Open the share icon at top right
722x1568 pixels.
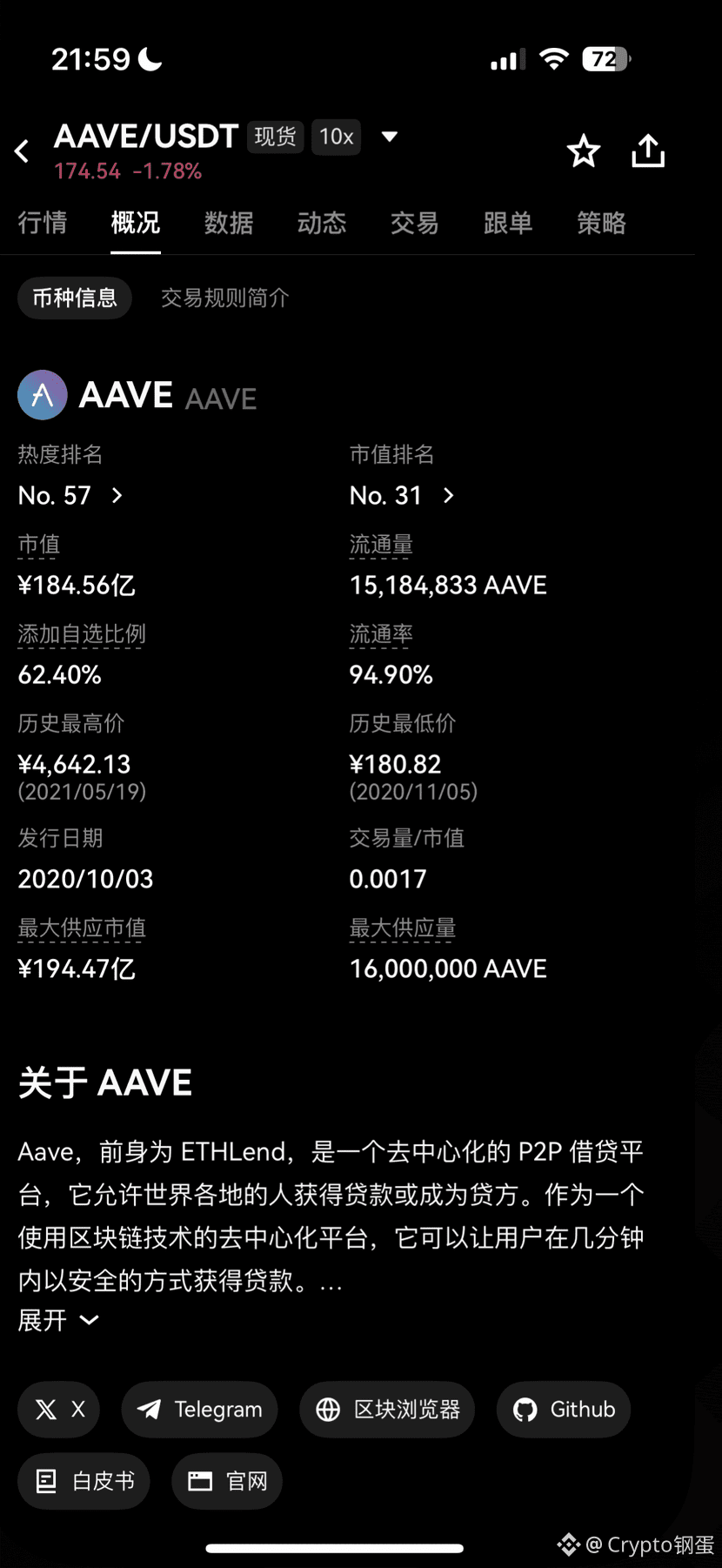[x=647, y=150]
